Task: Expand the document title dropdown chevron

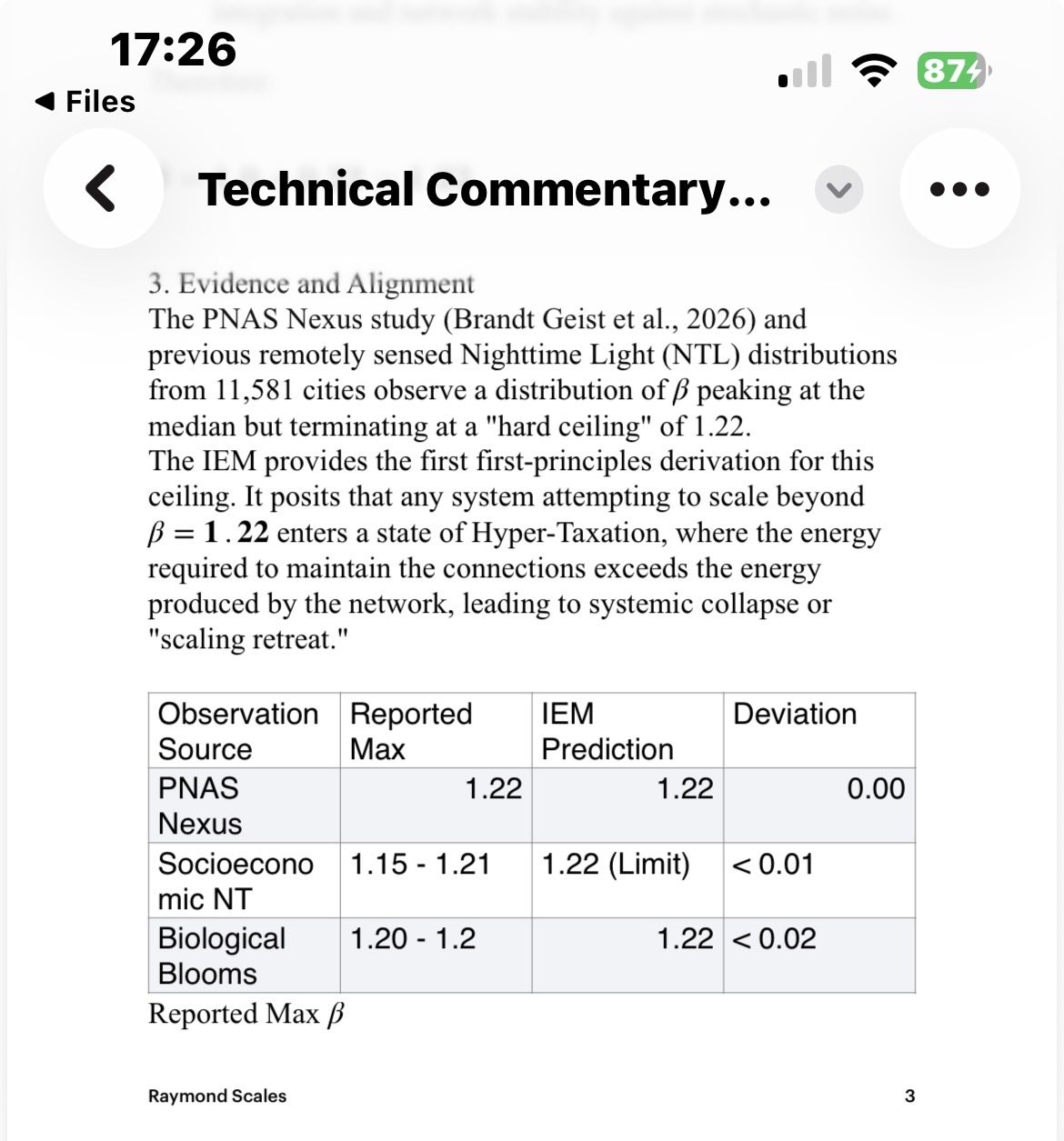Action: (838, 190)
